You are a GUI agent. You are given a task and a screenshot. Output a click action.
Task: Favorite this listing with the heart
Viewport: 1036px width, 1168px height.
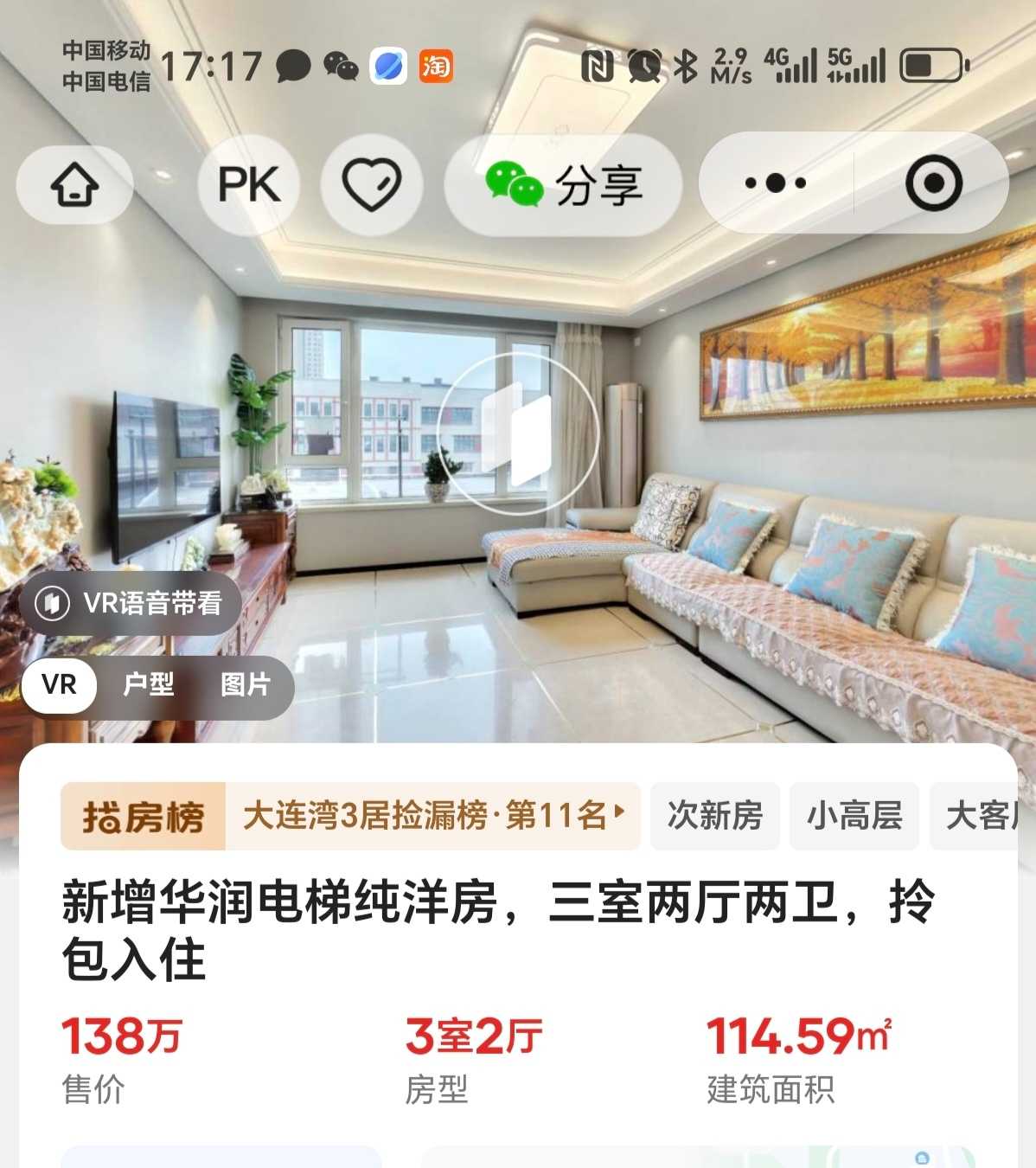[x=372, y=184]
